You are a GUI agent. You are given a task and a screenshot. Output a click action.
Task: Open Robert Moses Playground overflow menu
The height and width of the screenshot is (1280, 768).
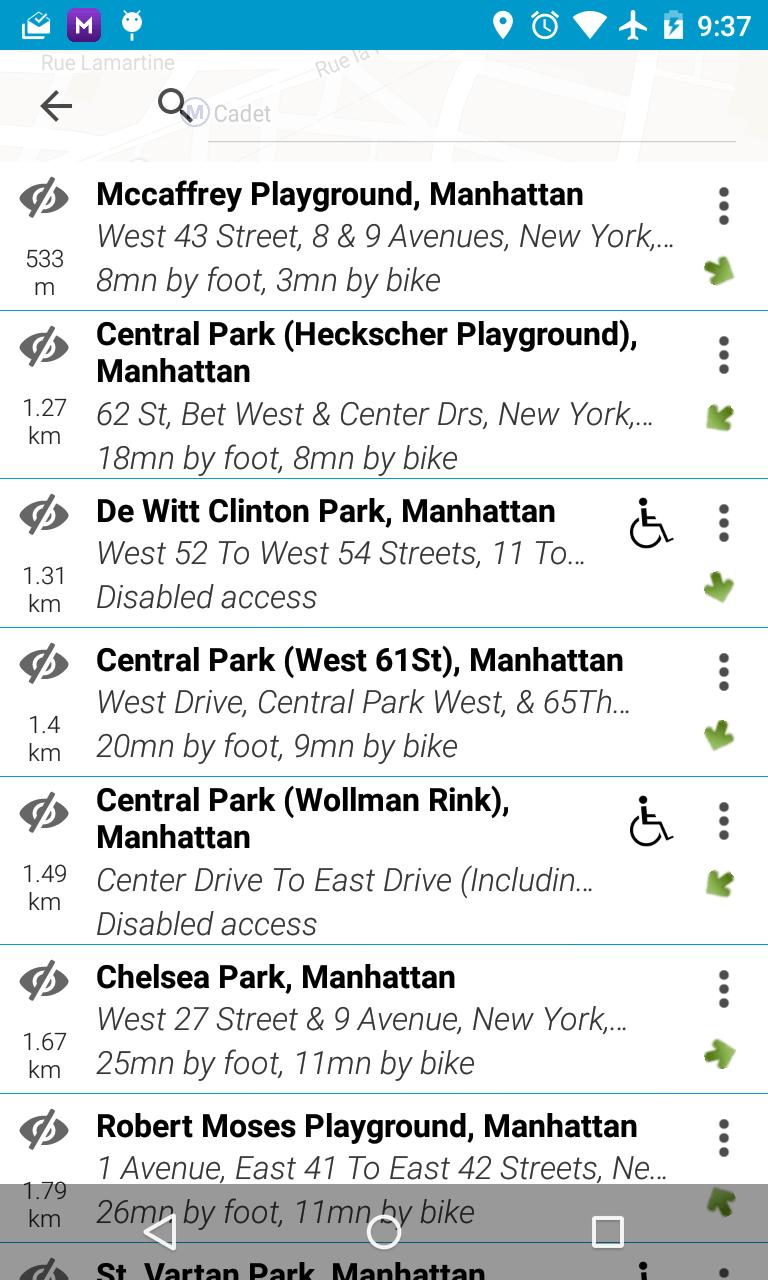pos(723,1138)
